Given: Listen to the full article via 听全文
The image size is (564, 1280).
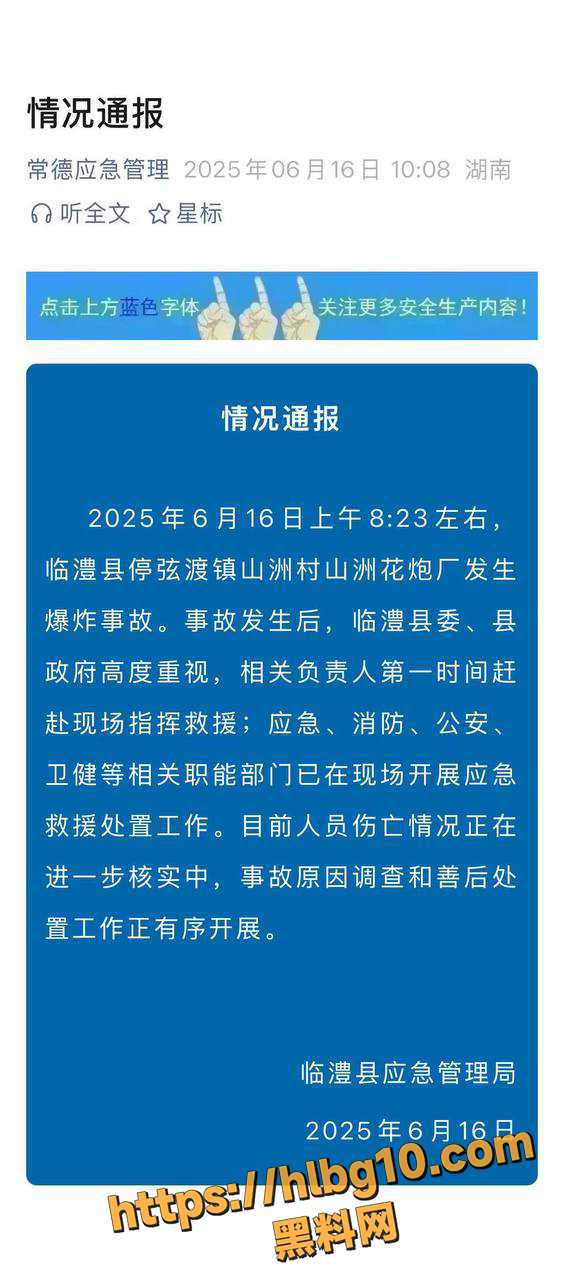Looking at the screenshot, I should pos(80,213).
